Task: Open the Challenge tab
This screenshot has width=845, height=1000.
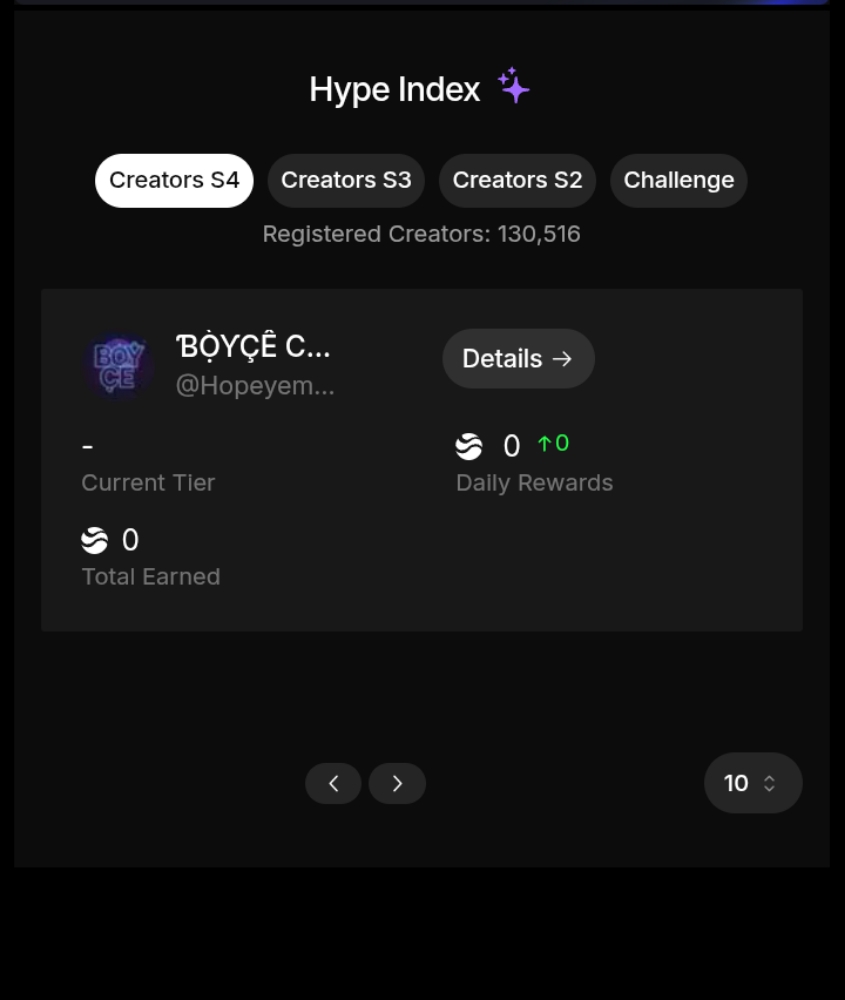Action: [678, 180]
